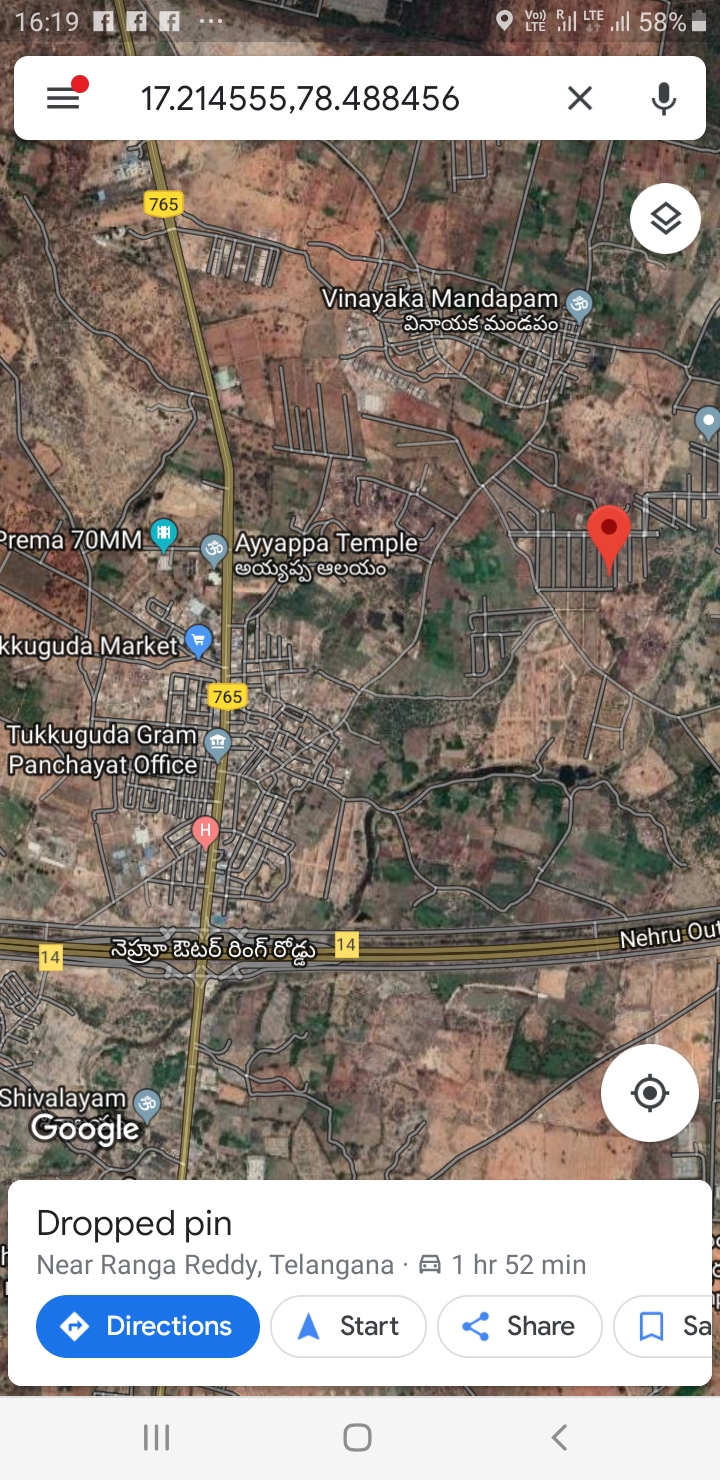Go to home screen via Home button
This screenshot has width=720, height=1480.
coord(357,1438)
